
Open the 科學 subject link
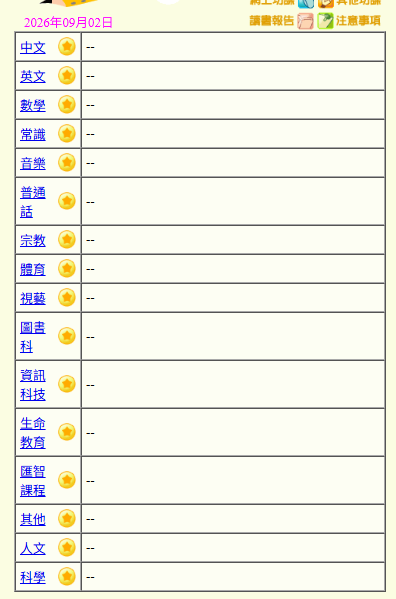click(33, 577)
